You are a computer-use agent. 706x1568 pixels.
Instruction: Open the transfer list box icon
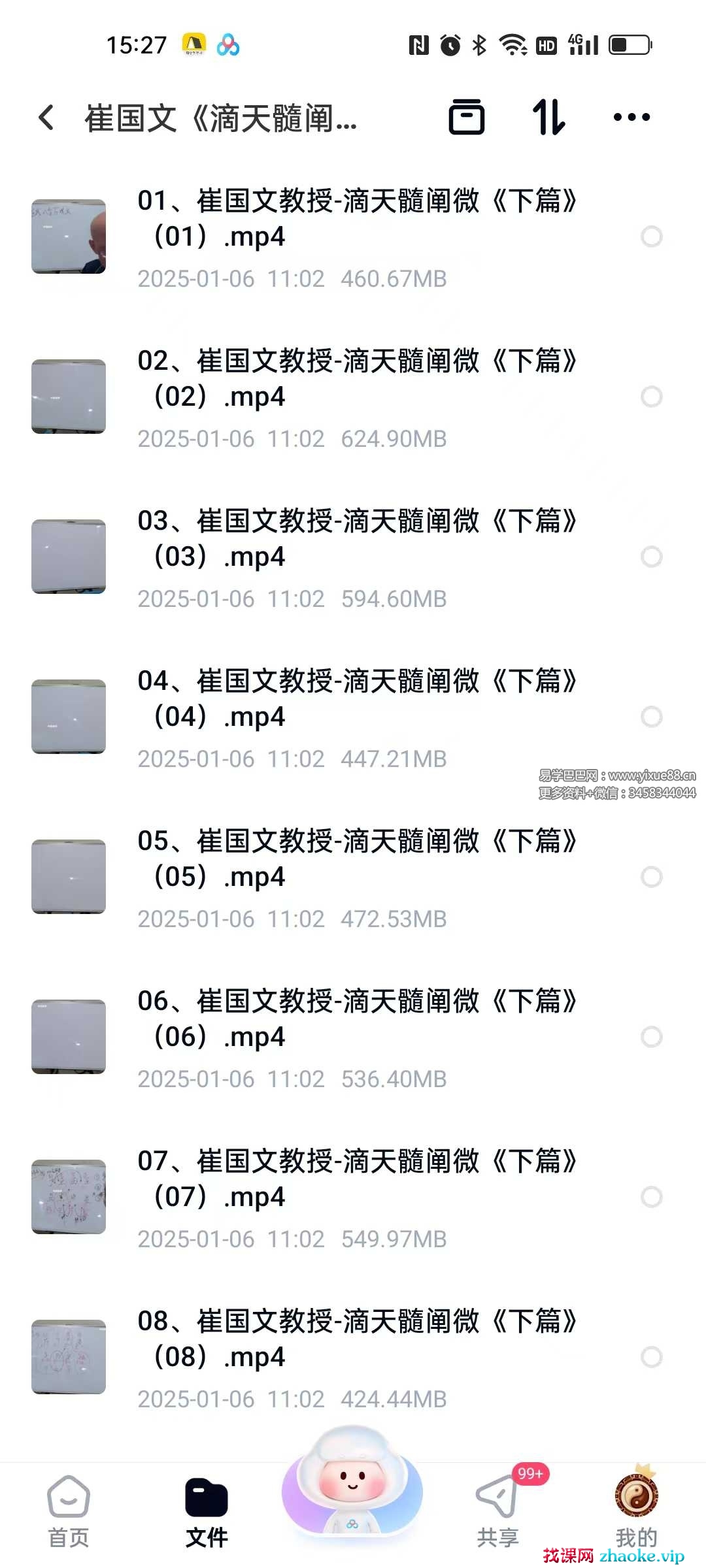[466, 118]
